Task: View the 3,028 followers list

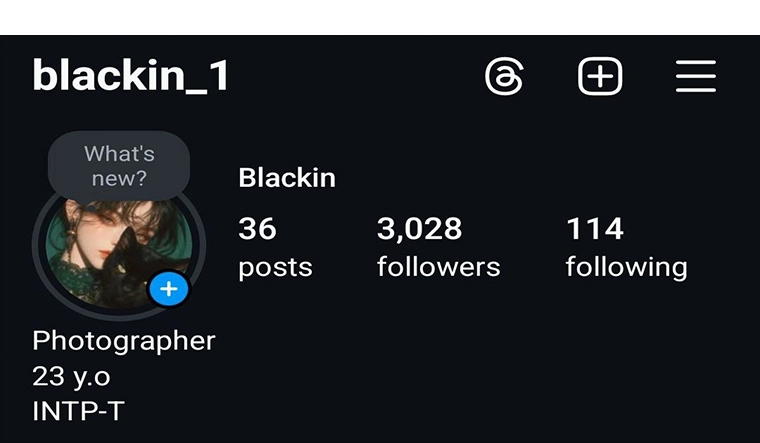Action: click(x=438, y=247)
